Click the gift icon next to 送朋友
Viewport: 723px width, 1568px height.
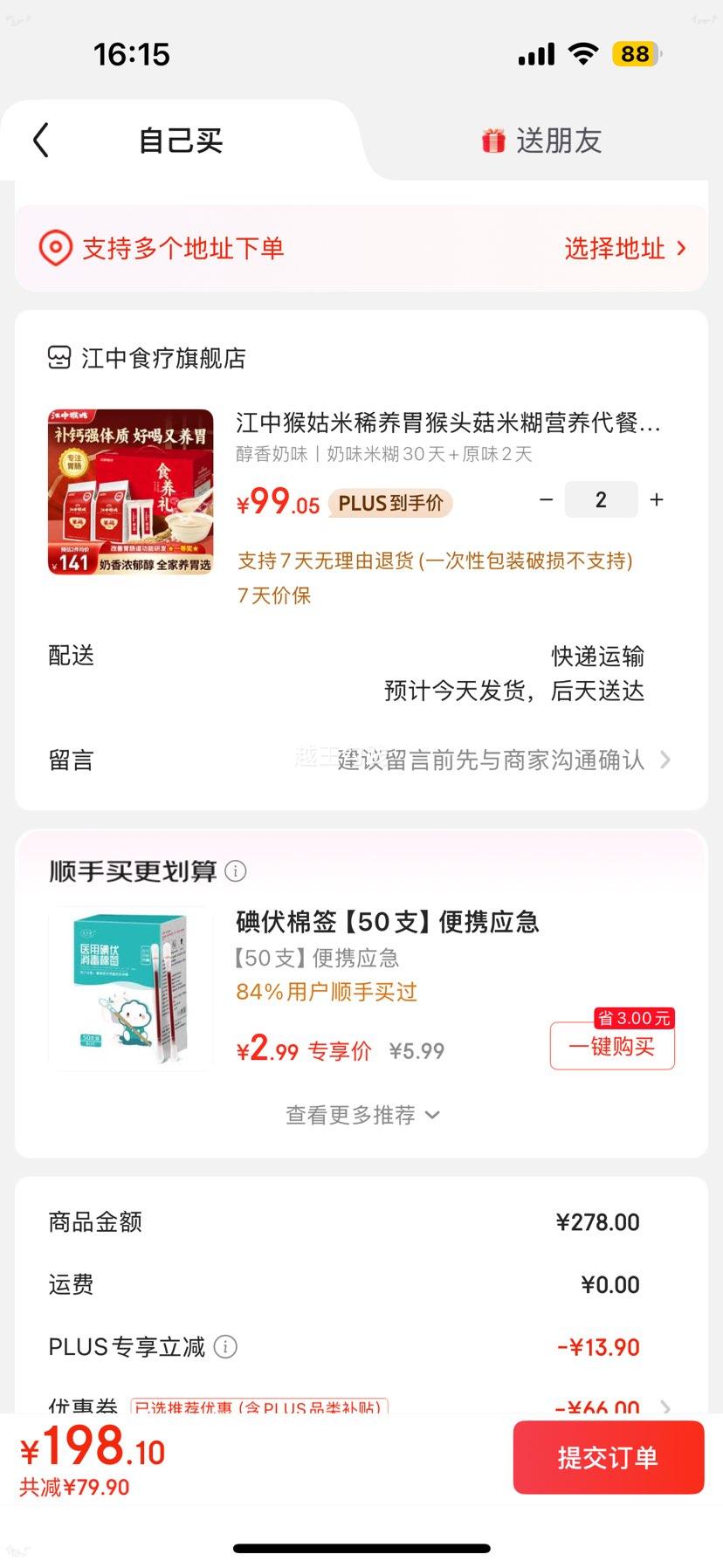tap(493, 141)
